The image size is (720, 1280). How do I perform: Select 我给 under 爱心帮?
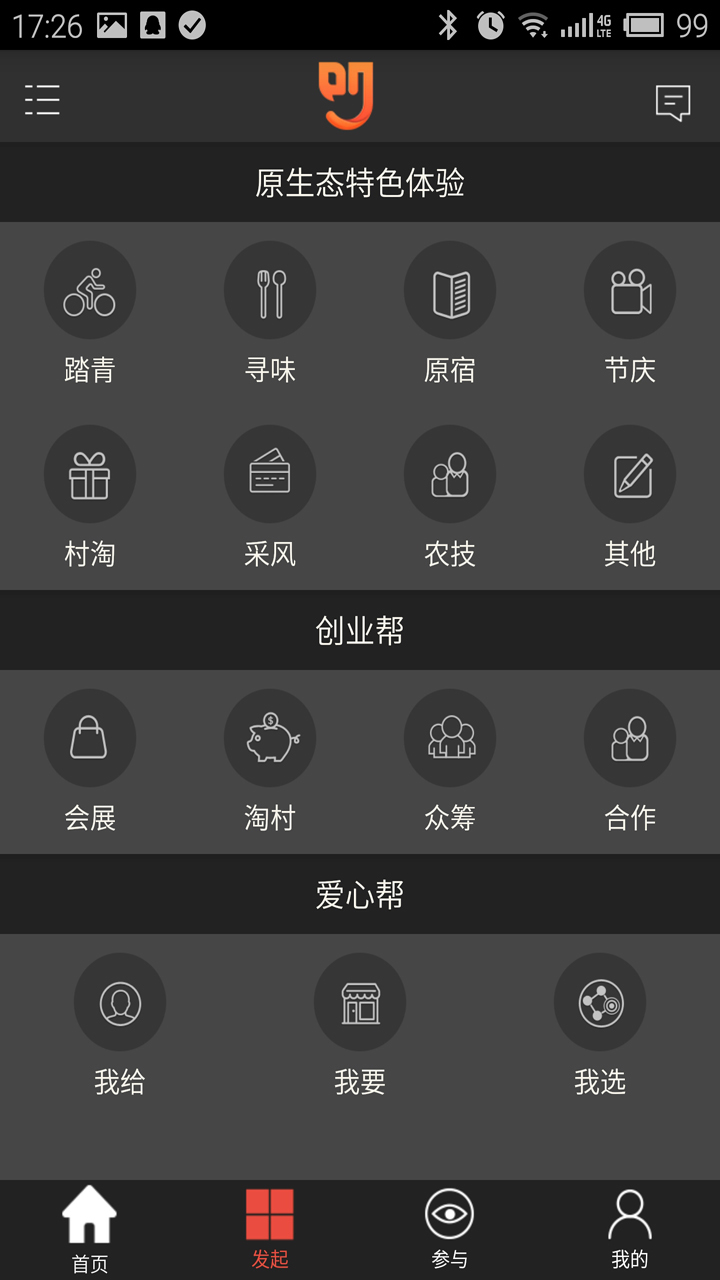coord(120,1002)
